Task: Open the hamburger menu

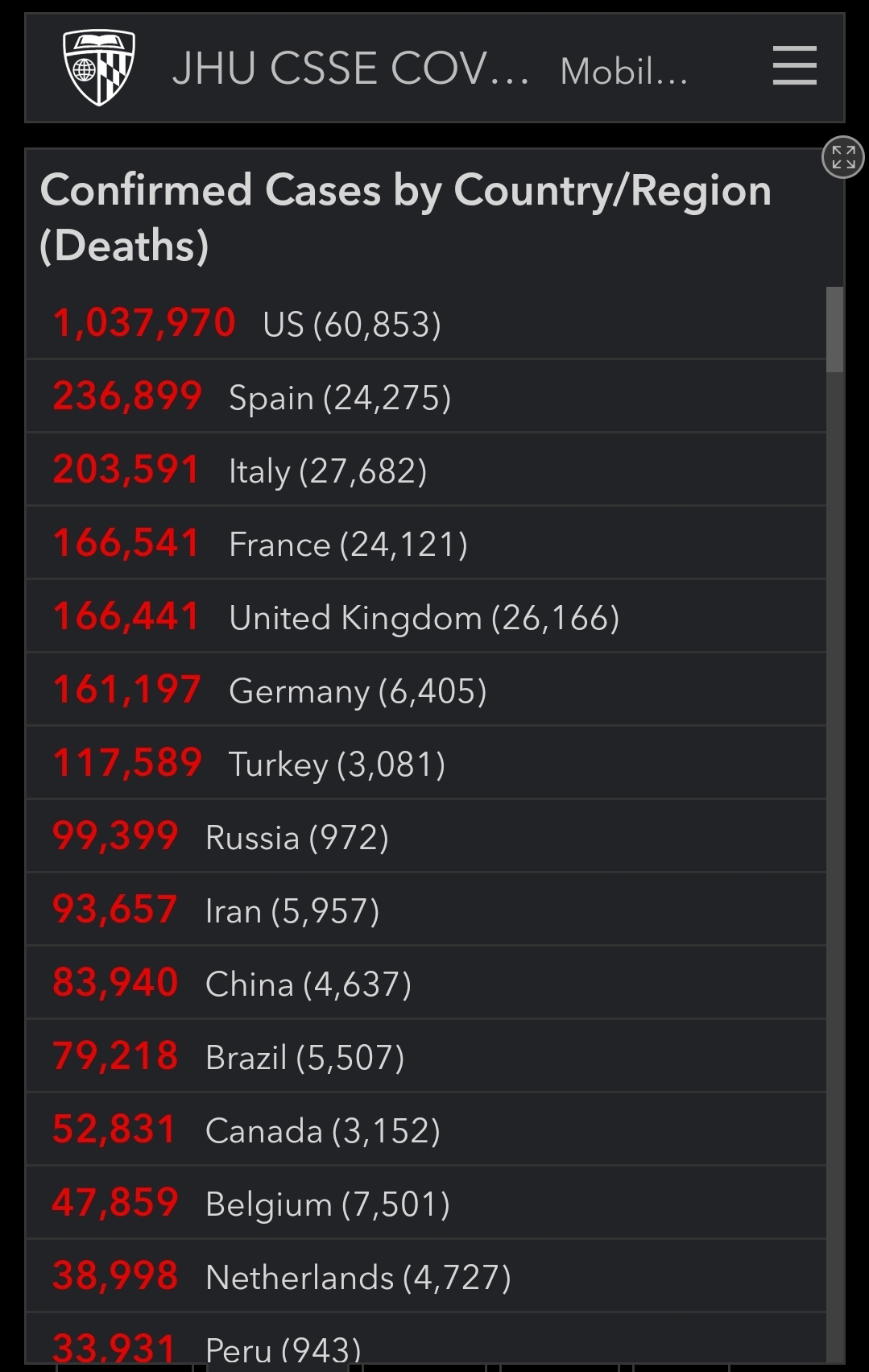Action: 794,66
